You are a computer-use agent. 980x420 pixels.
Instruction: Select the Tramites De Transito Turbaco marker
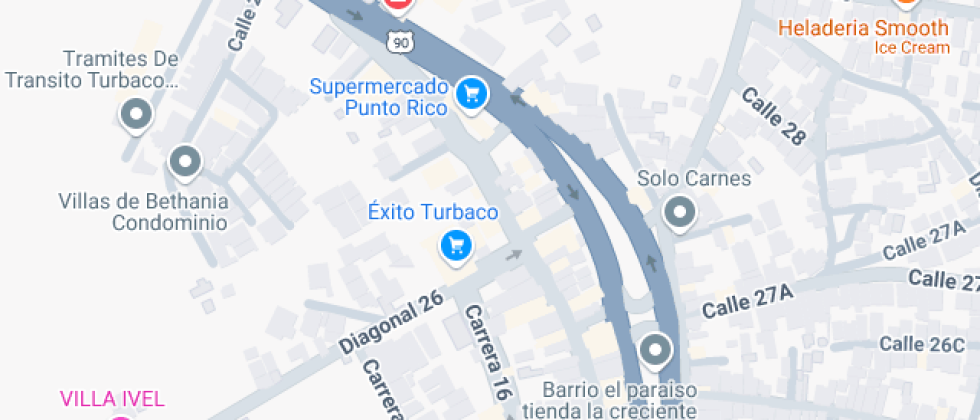[x=135, y=114]
